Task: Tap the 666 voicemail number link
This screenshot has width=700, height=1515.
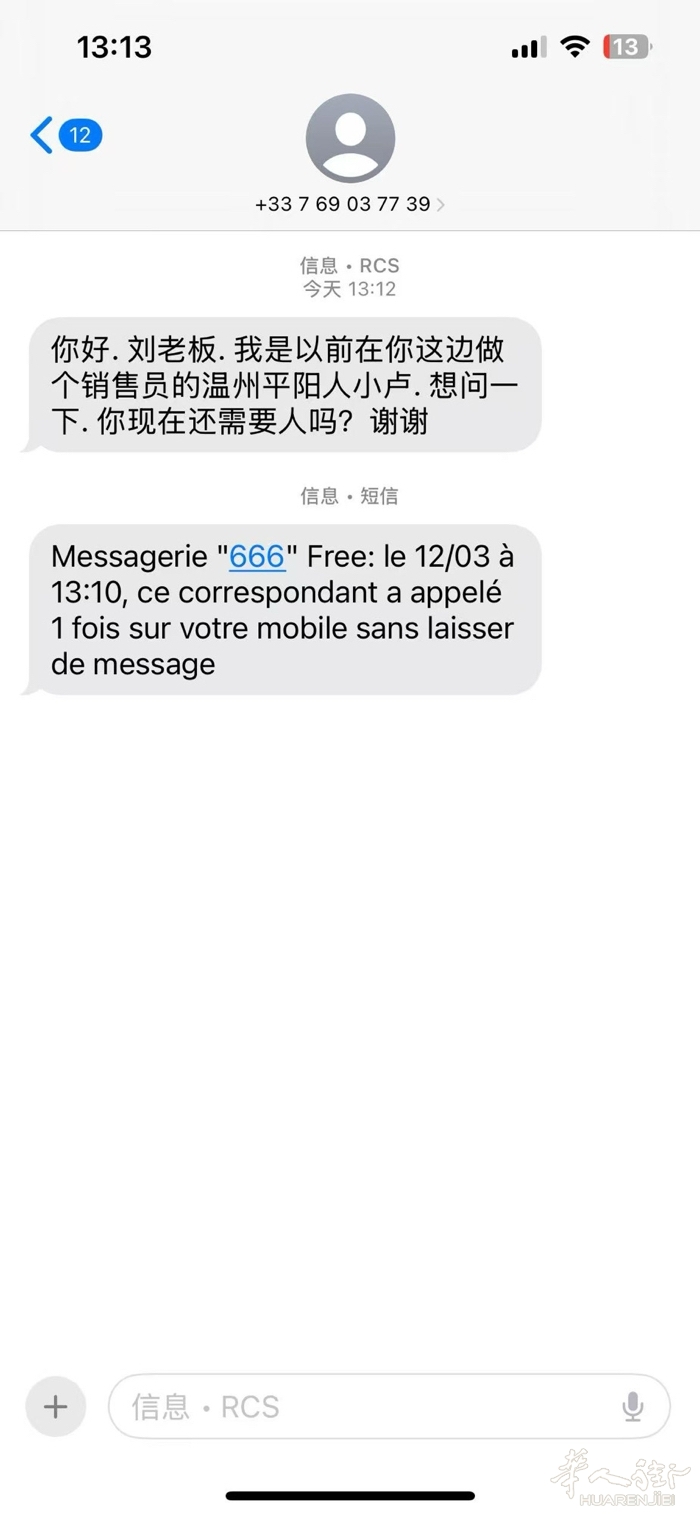Action: [x=257, y=556]
